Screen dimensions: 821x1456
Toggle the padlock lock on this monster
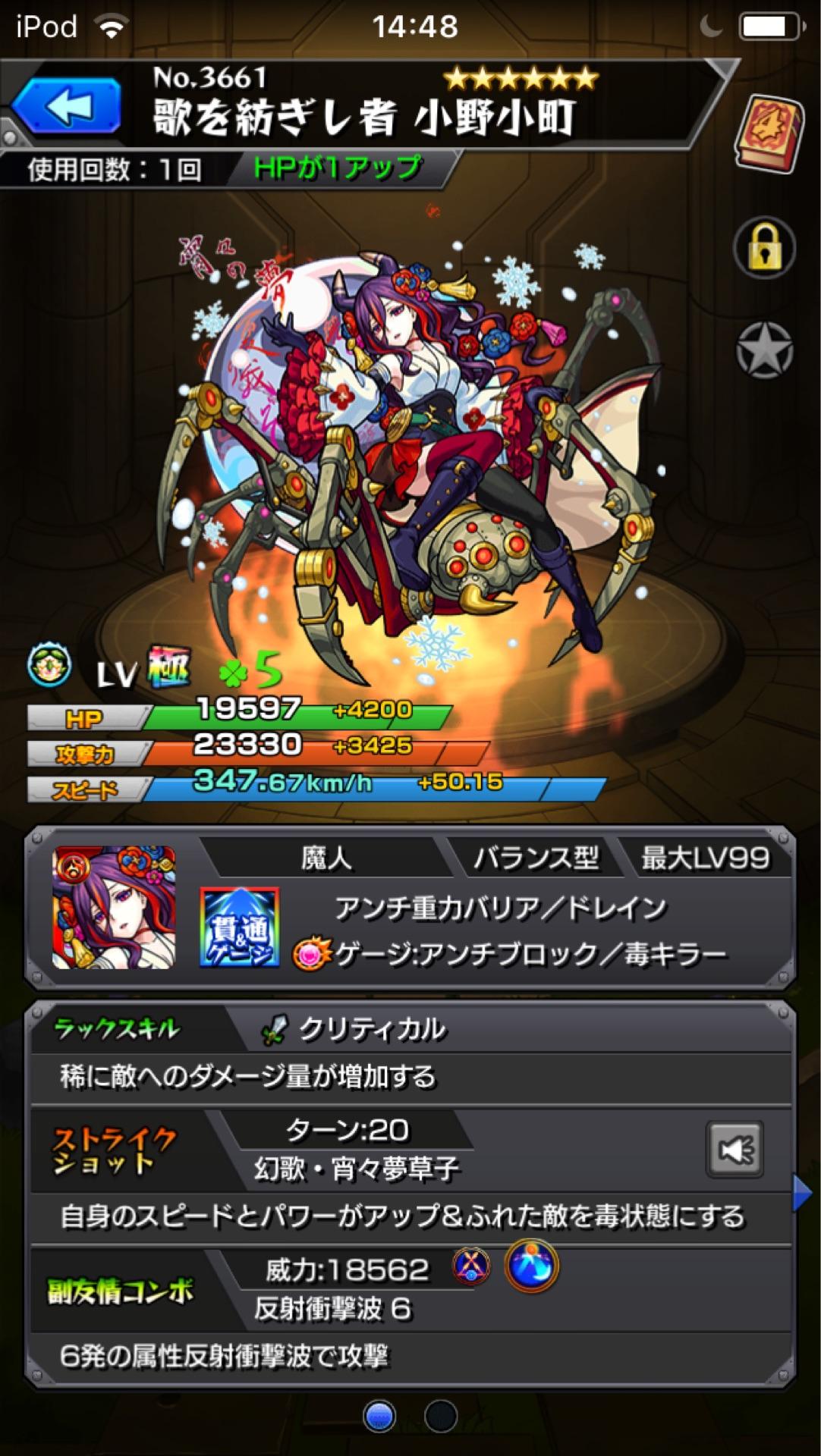coord(764,249)
